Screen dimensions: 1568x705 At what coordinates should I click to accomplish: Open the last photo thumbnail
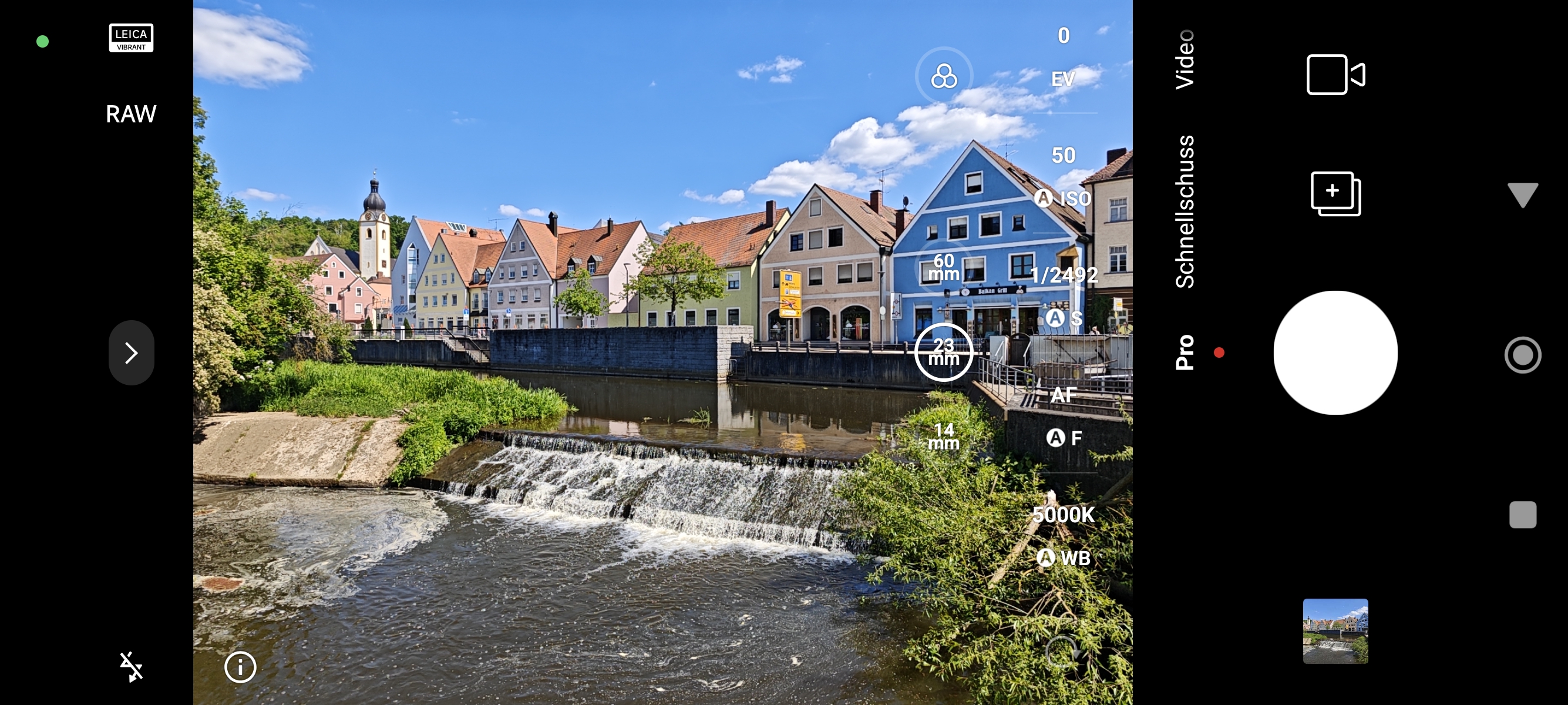1335,631
